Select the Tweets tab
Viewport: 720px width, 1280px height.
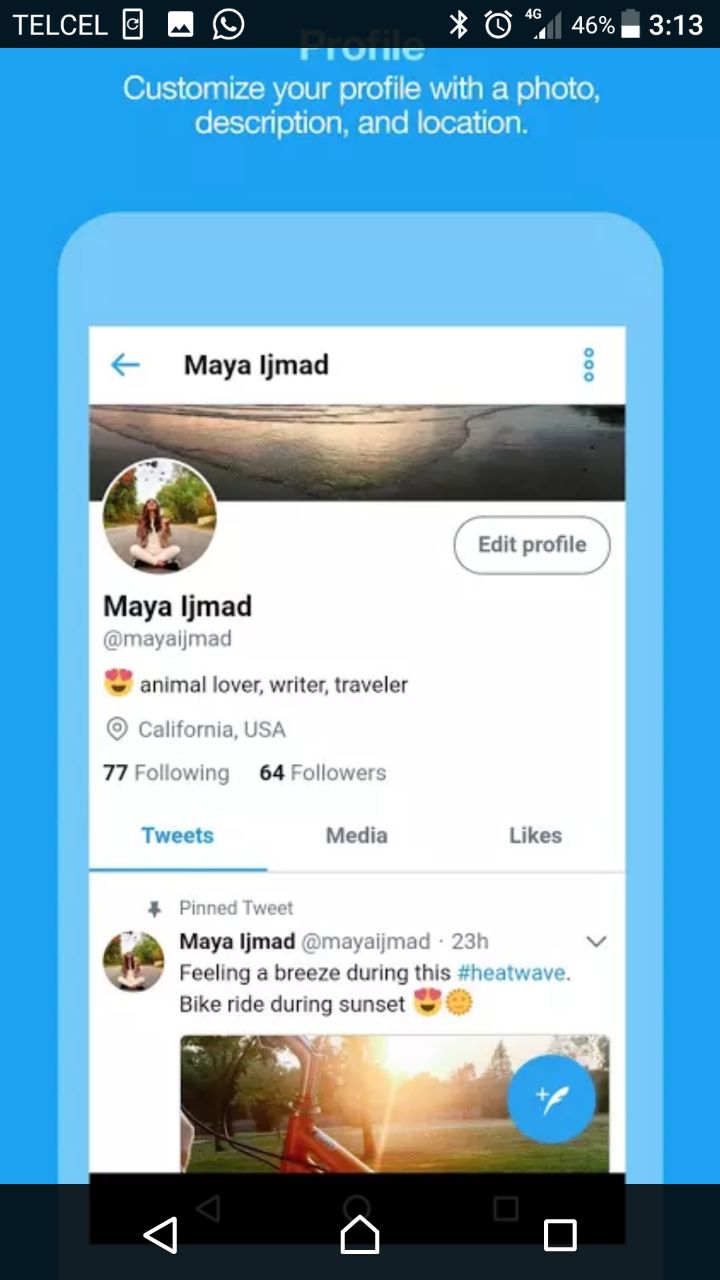[177, 835]
